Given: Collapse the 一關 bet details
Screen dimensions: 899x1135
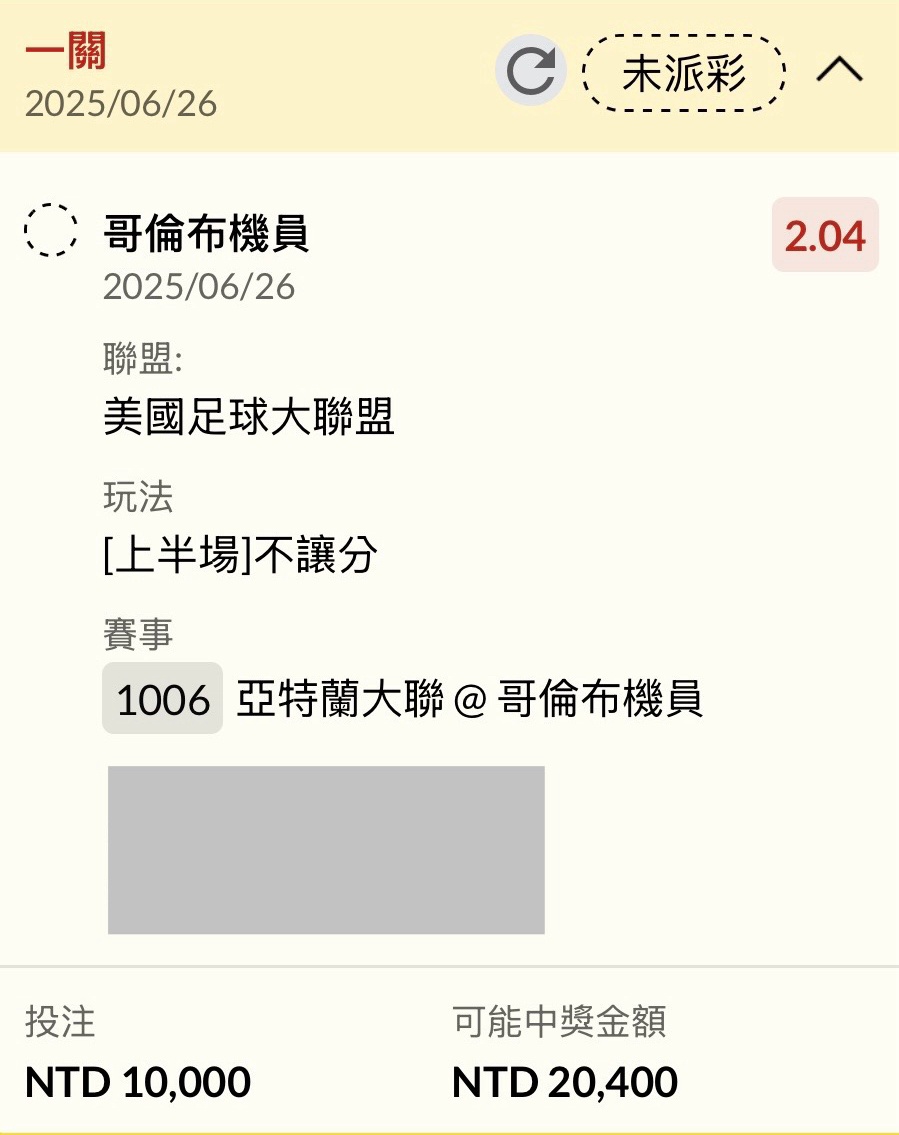Looking at the screenshot, I should [839, 70].
